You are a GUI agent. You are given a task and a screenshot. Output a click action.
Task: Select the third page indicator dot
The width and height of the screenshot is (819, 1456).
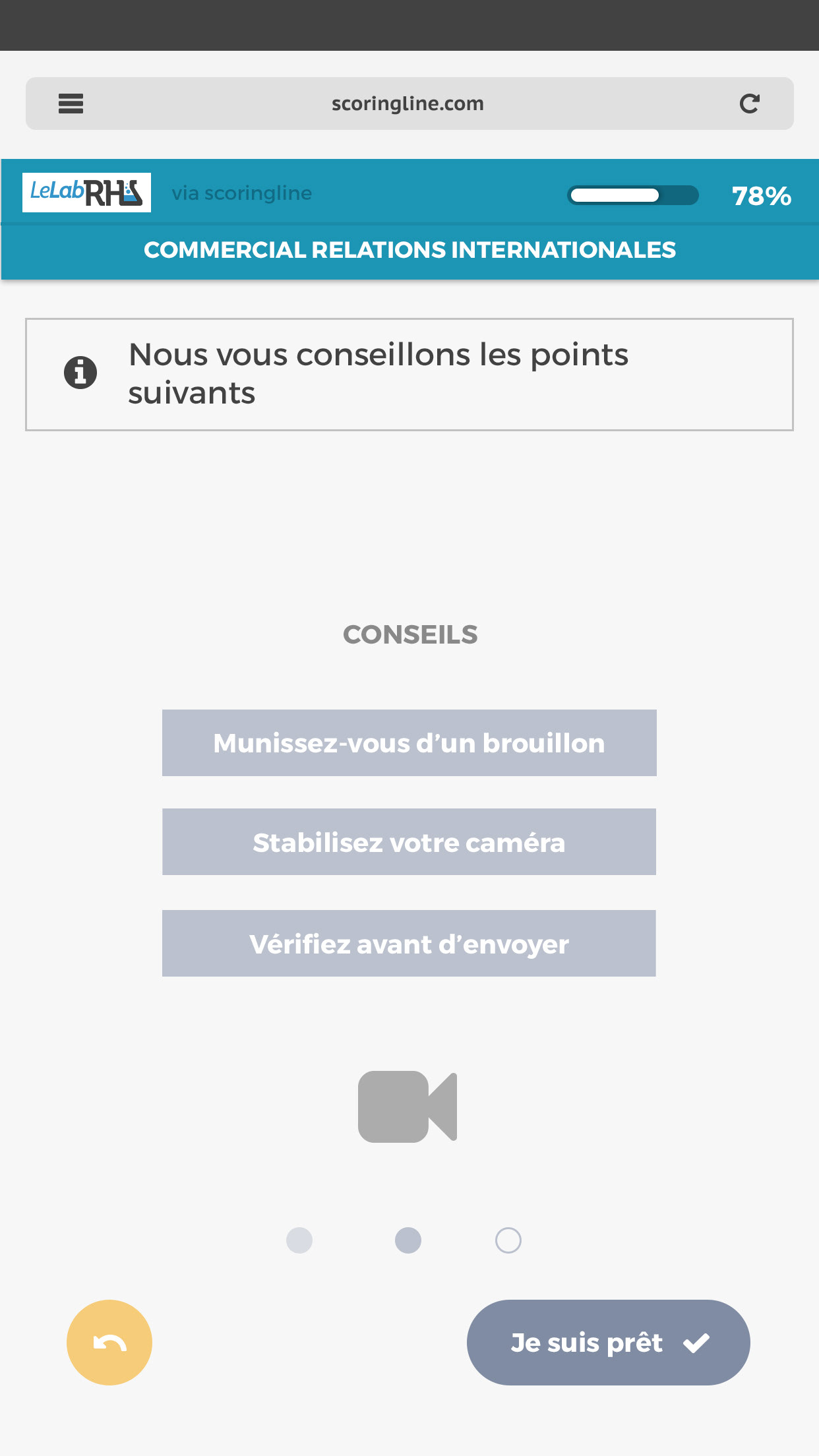pos(508,1240)
